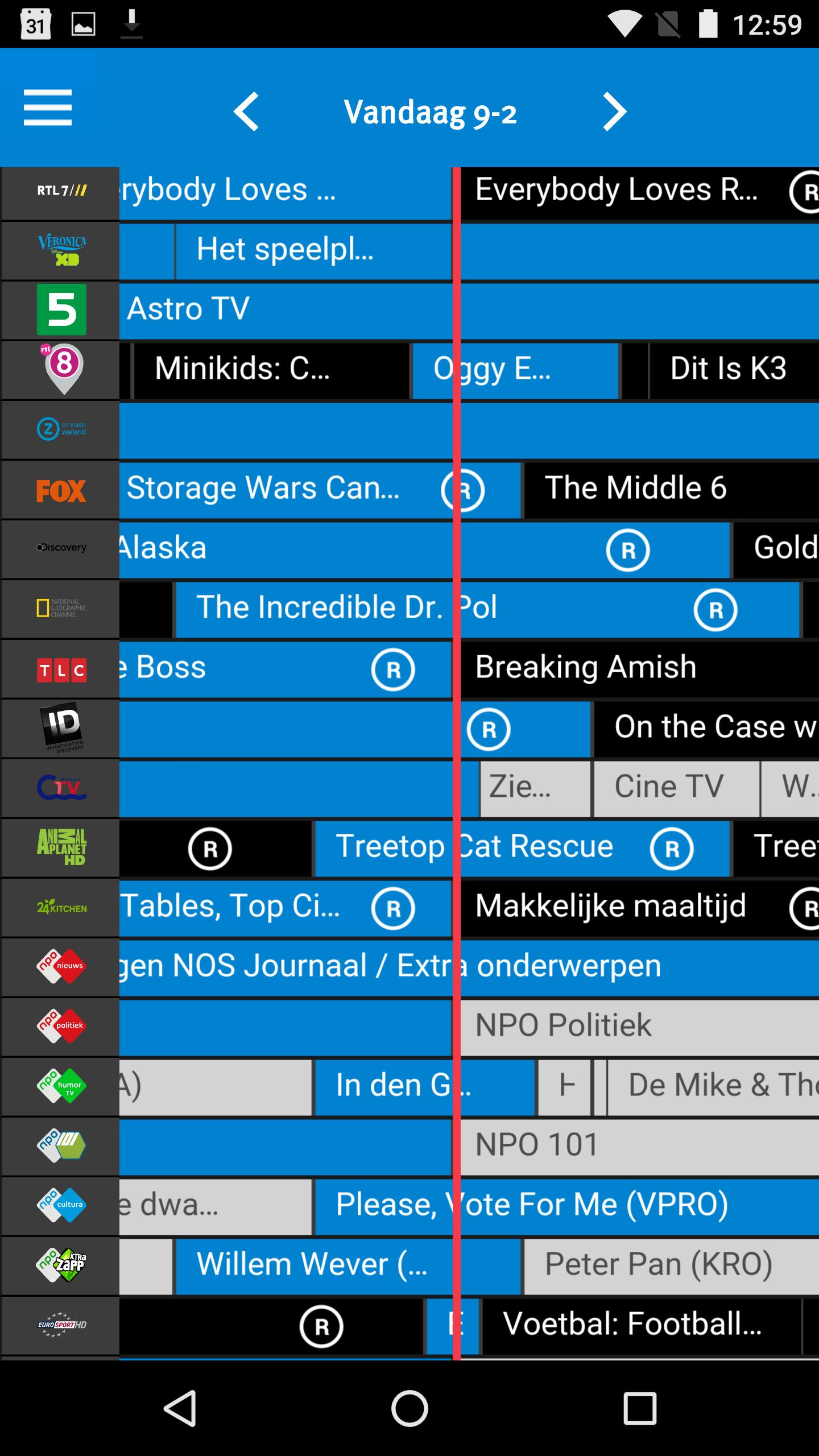Click the right arrow for next timeslot
This screenshot has width=819, height=1456.
point(614,111)
